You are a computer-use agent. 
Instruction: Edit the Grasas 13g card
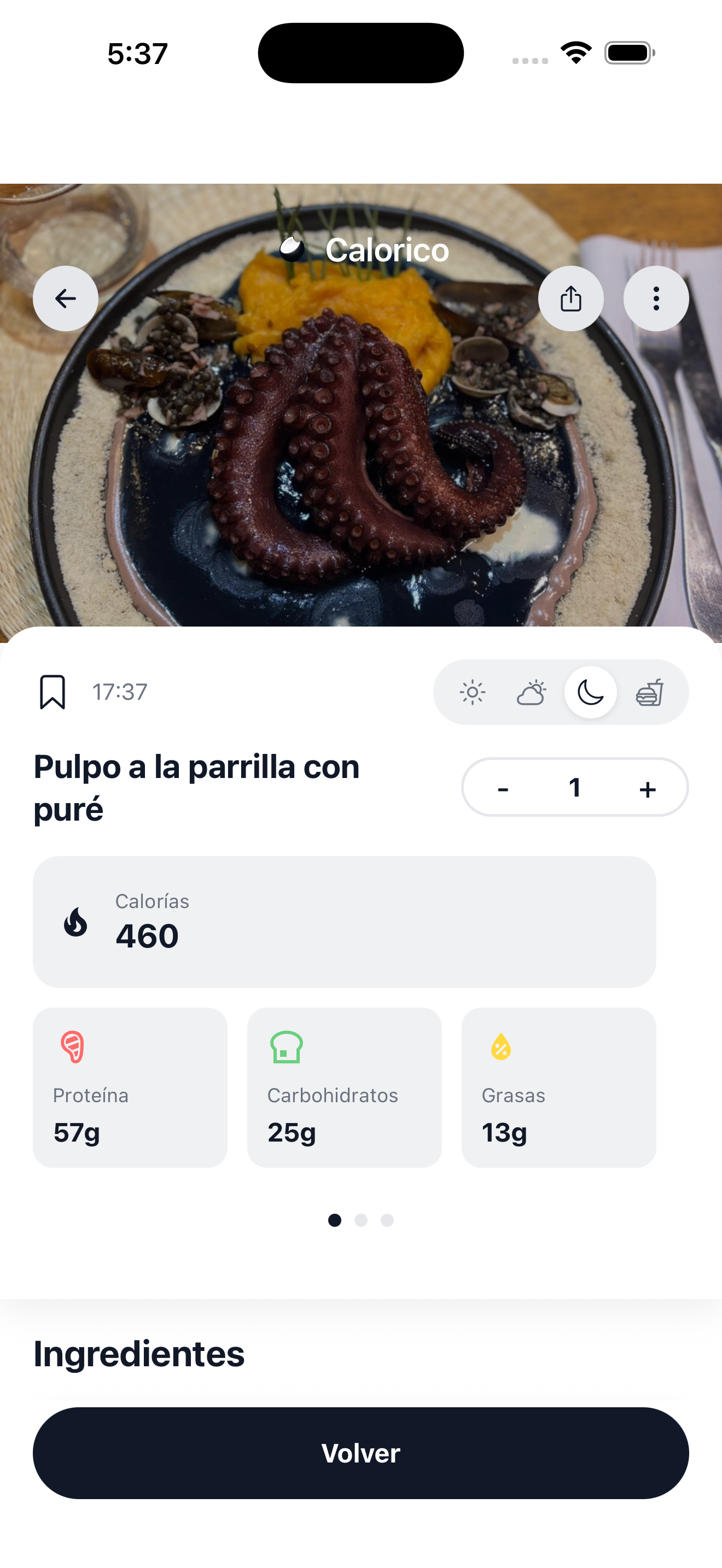tap(558, 1087)
